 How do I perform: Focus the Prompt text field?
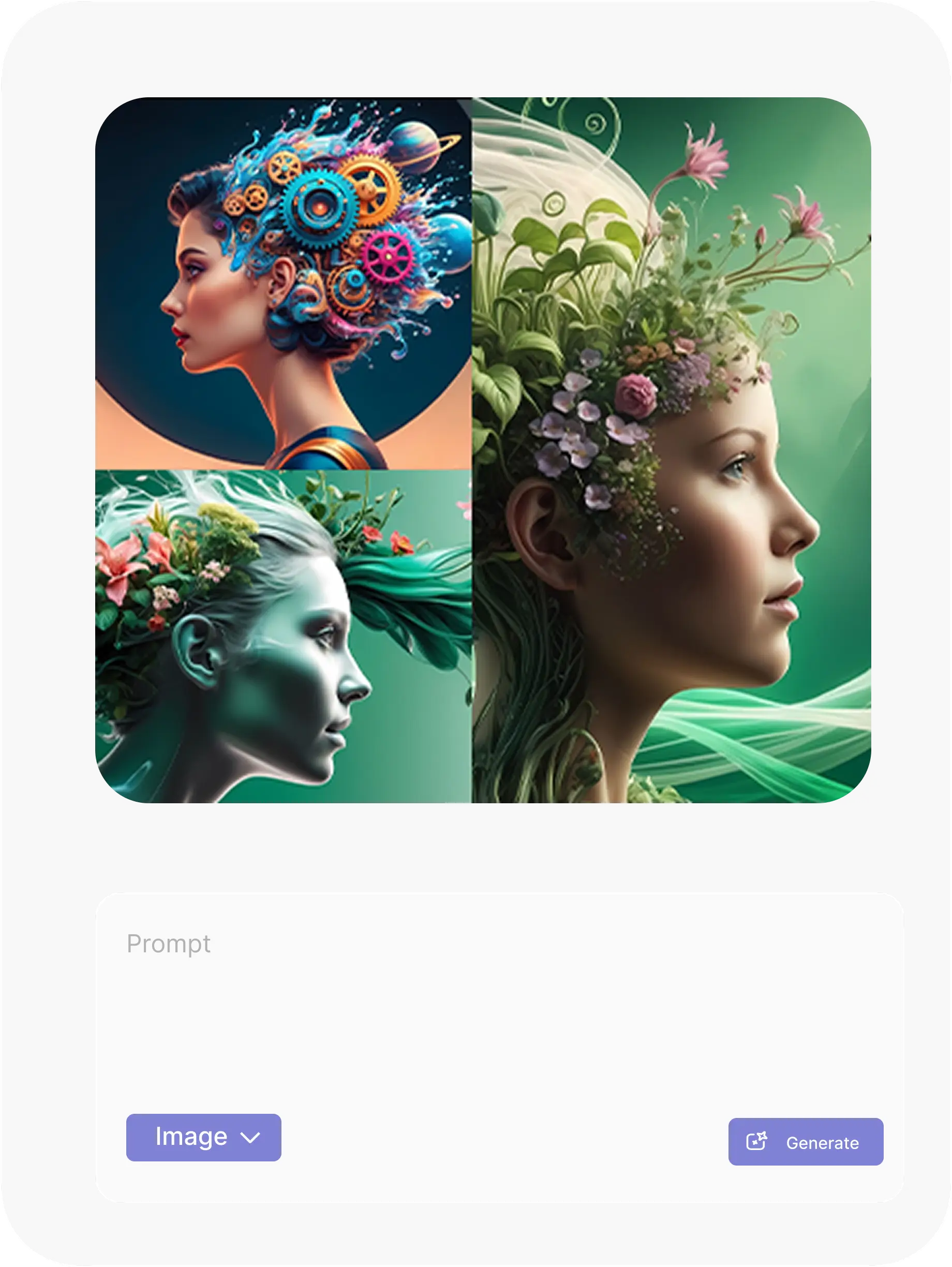click(498, 1008)
